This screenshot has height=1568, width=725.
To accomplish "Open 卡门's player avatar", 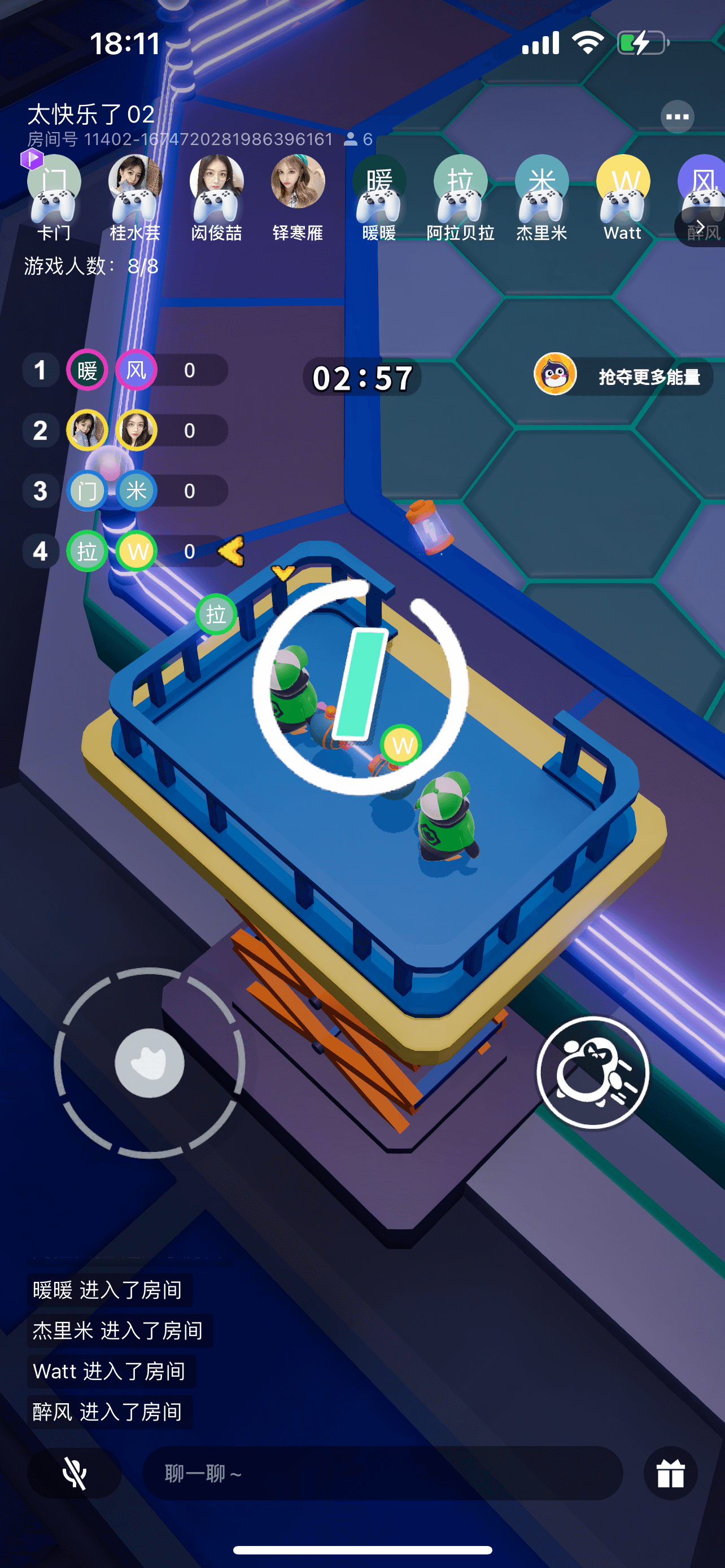I will [54, 182].
